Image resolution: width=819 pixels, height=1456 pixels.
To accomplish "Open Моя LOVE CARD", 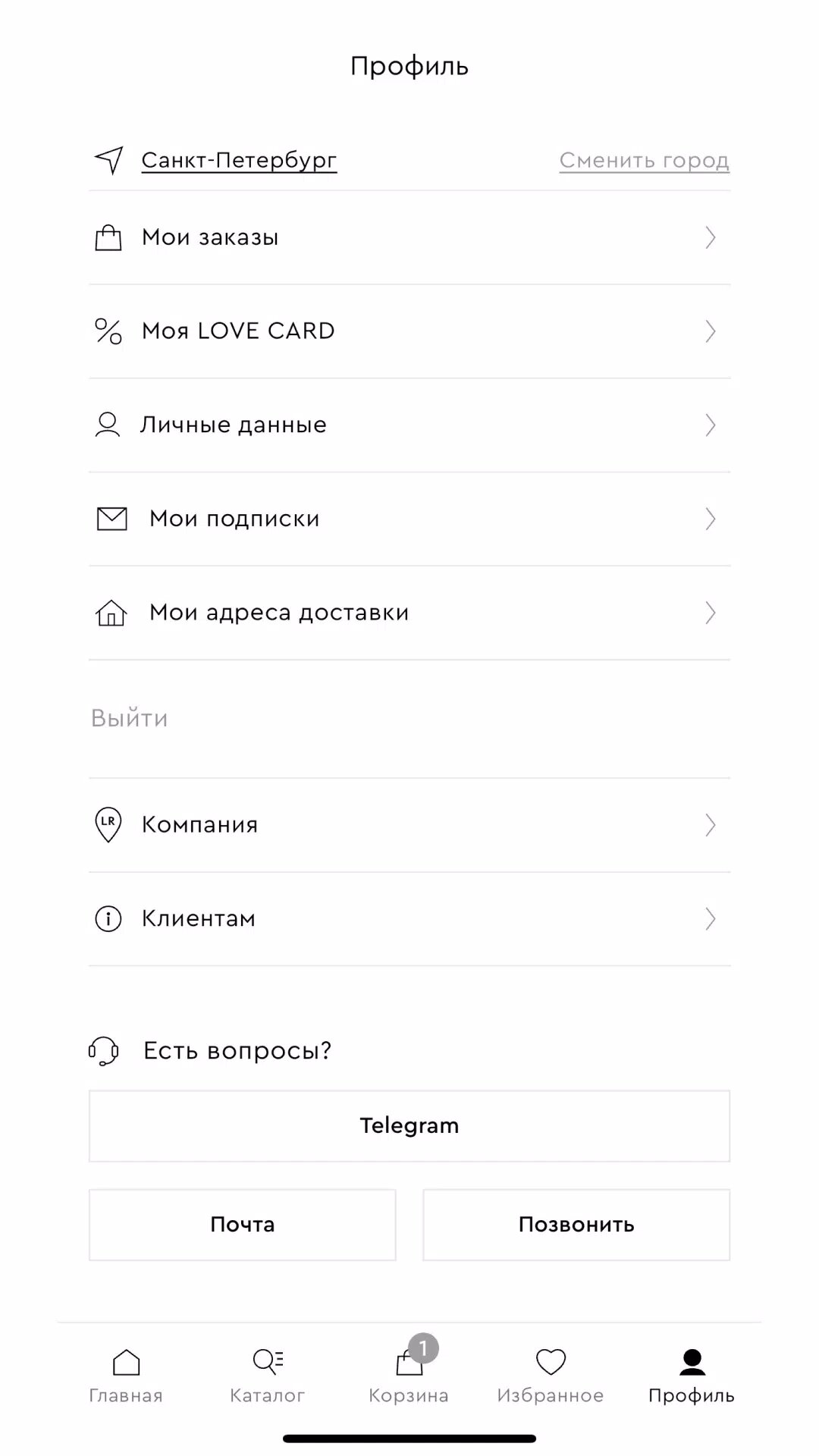I will [x=409, y=331].
